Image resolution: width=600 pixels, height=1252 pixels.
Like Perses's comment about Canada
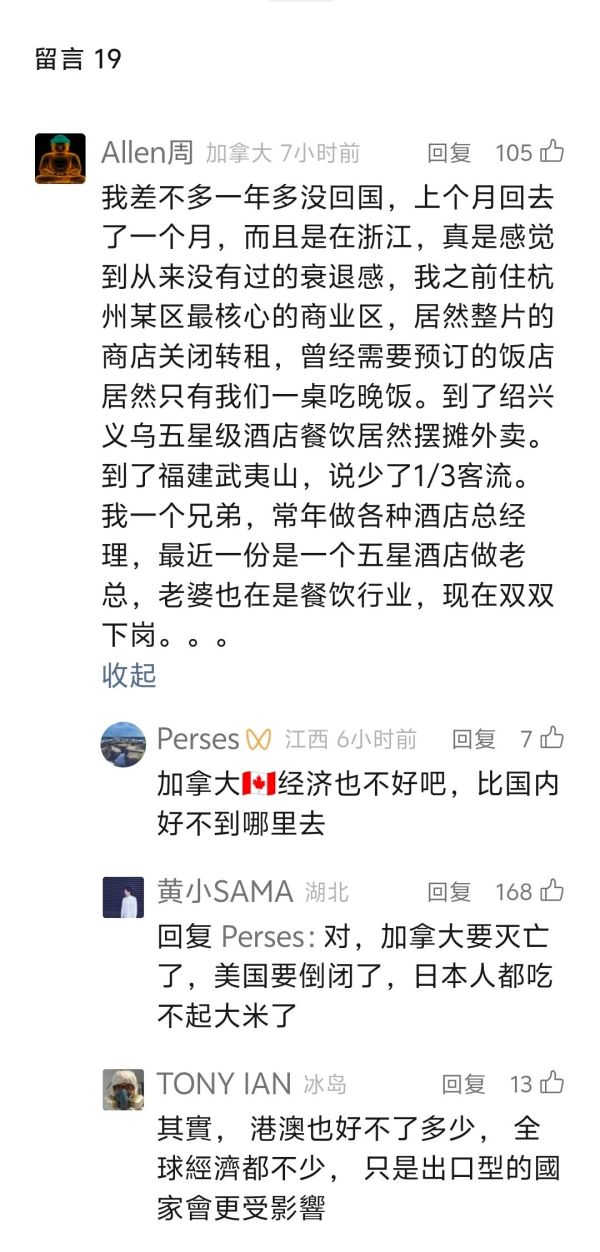(x=552, y=739)
